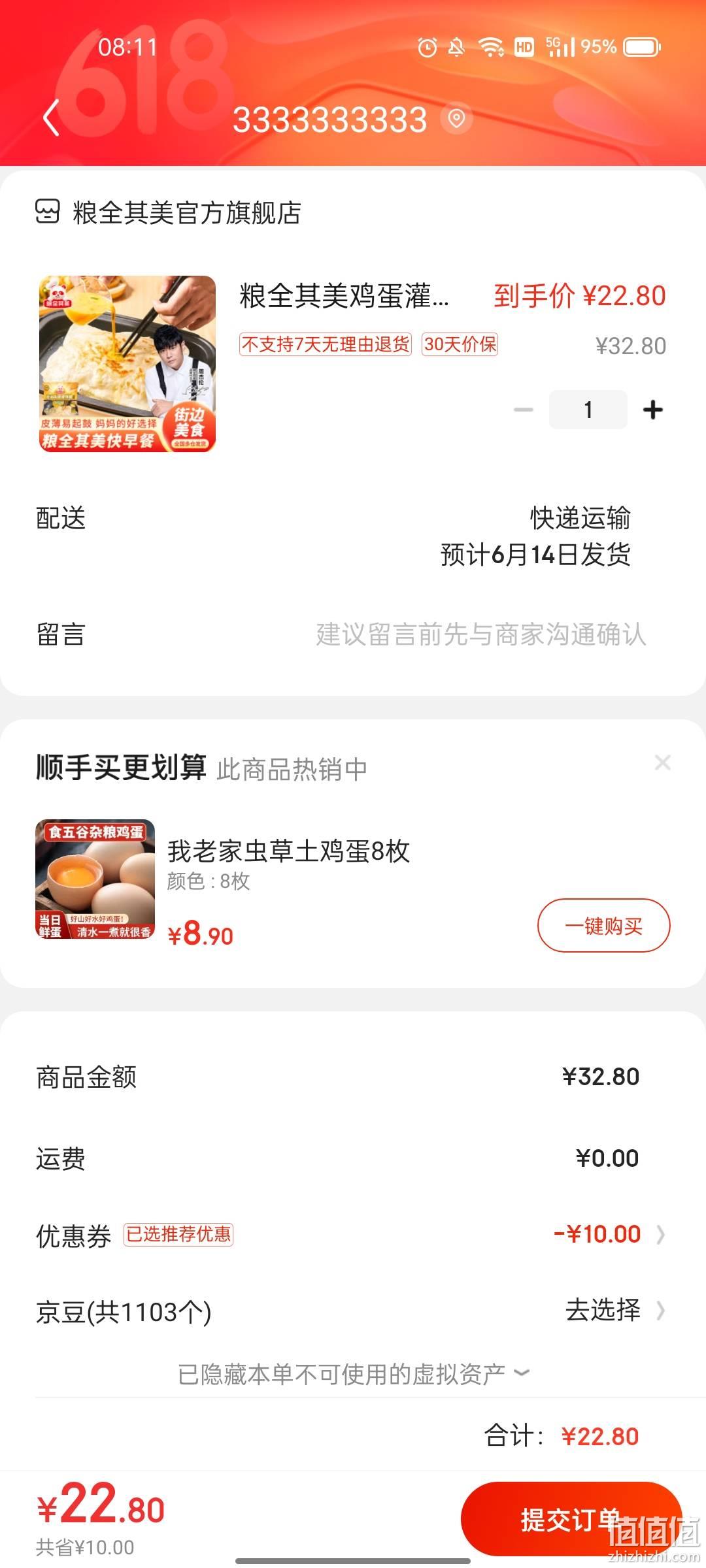Select 京豆 via the 去选择 row
Viewport: 706px width, 1568px height.
[x=353, y=1310]
